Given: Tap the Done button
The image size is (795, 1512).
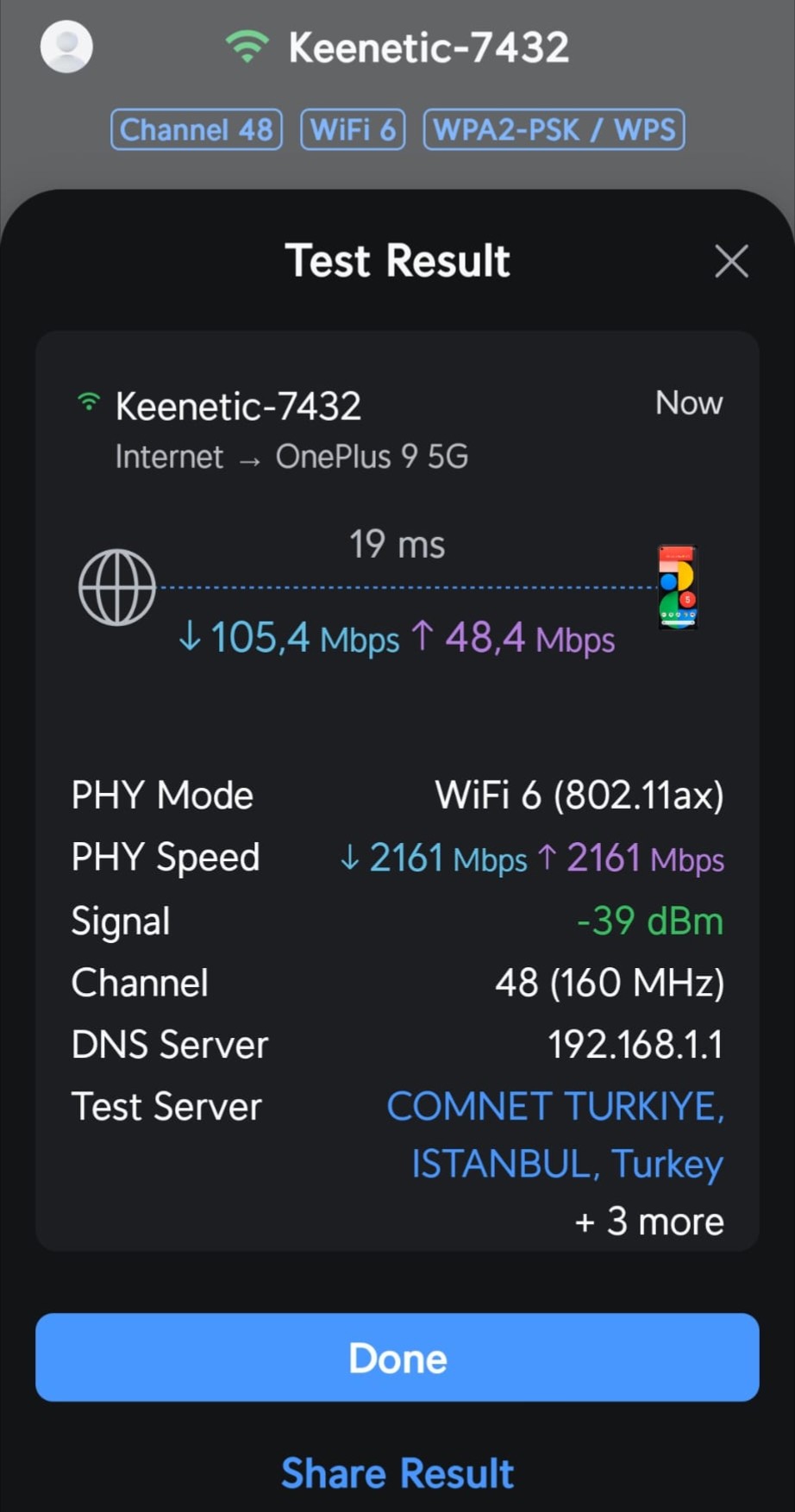Looking at the screenshot, I should click(x=397, y=1357).
